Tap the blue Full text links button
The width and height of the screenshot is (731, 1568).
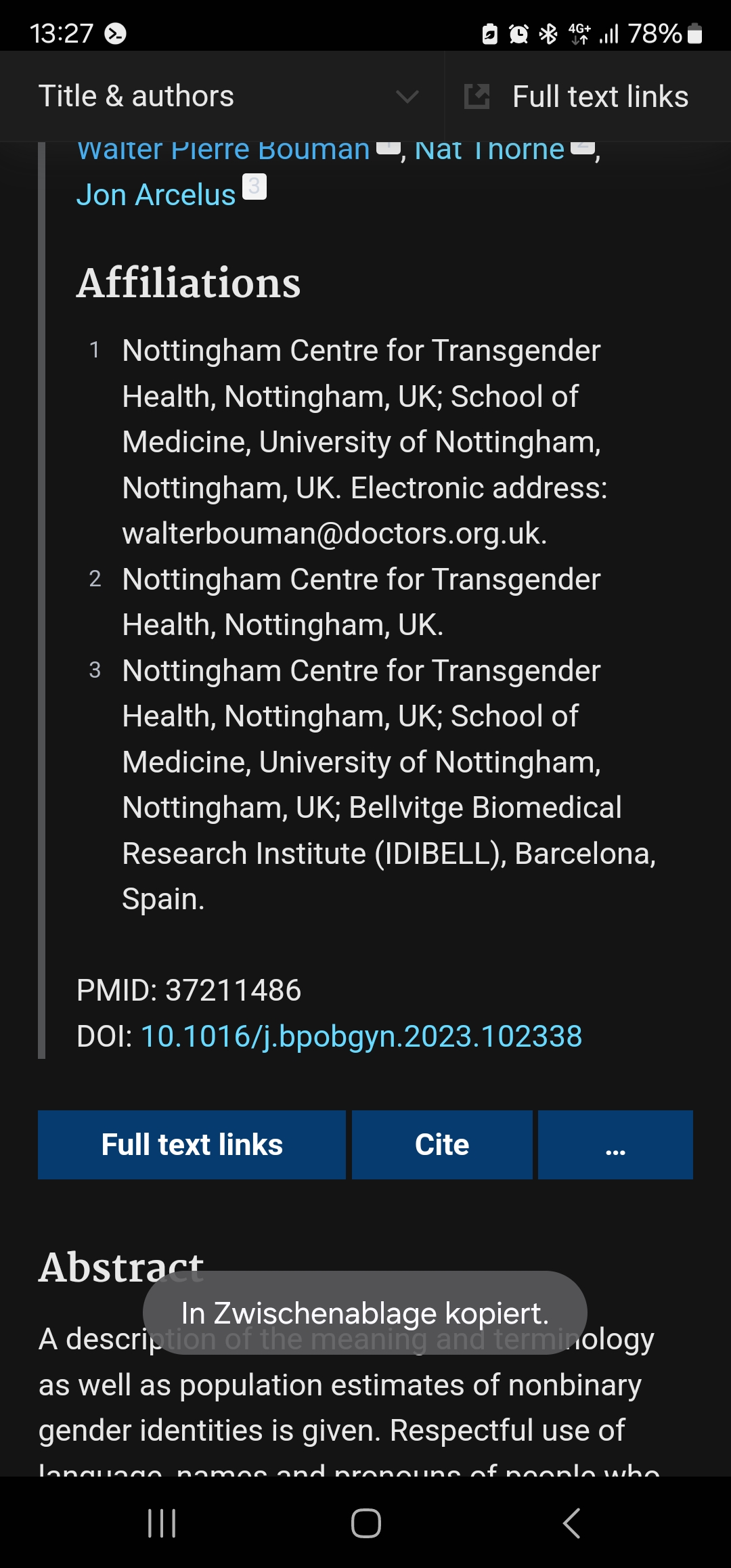pos(192,1145)
